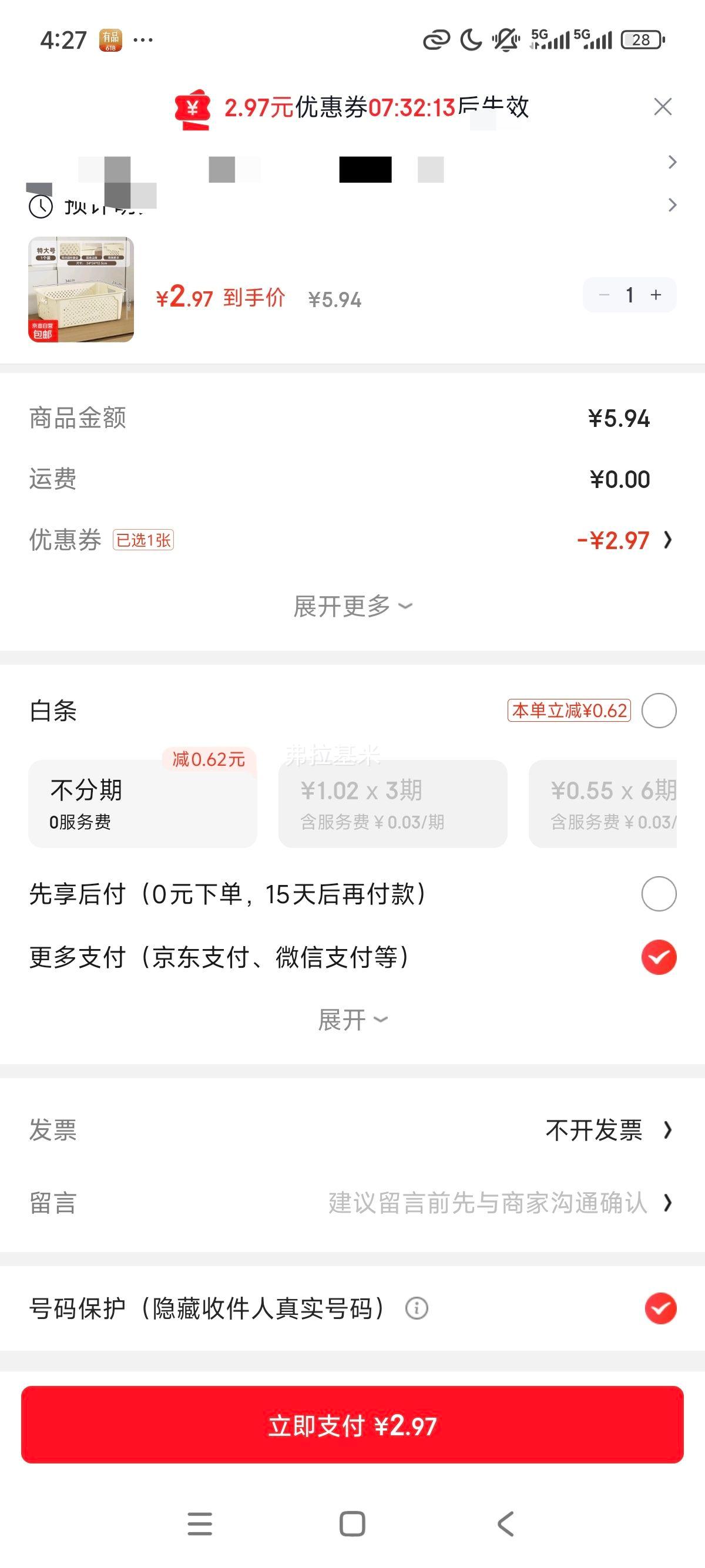Screen dimensions: 705x1568
Task: Expand 展开更多 to show more fees
Action: 352,606
